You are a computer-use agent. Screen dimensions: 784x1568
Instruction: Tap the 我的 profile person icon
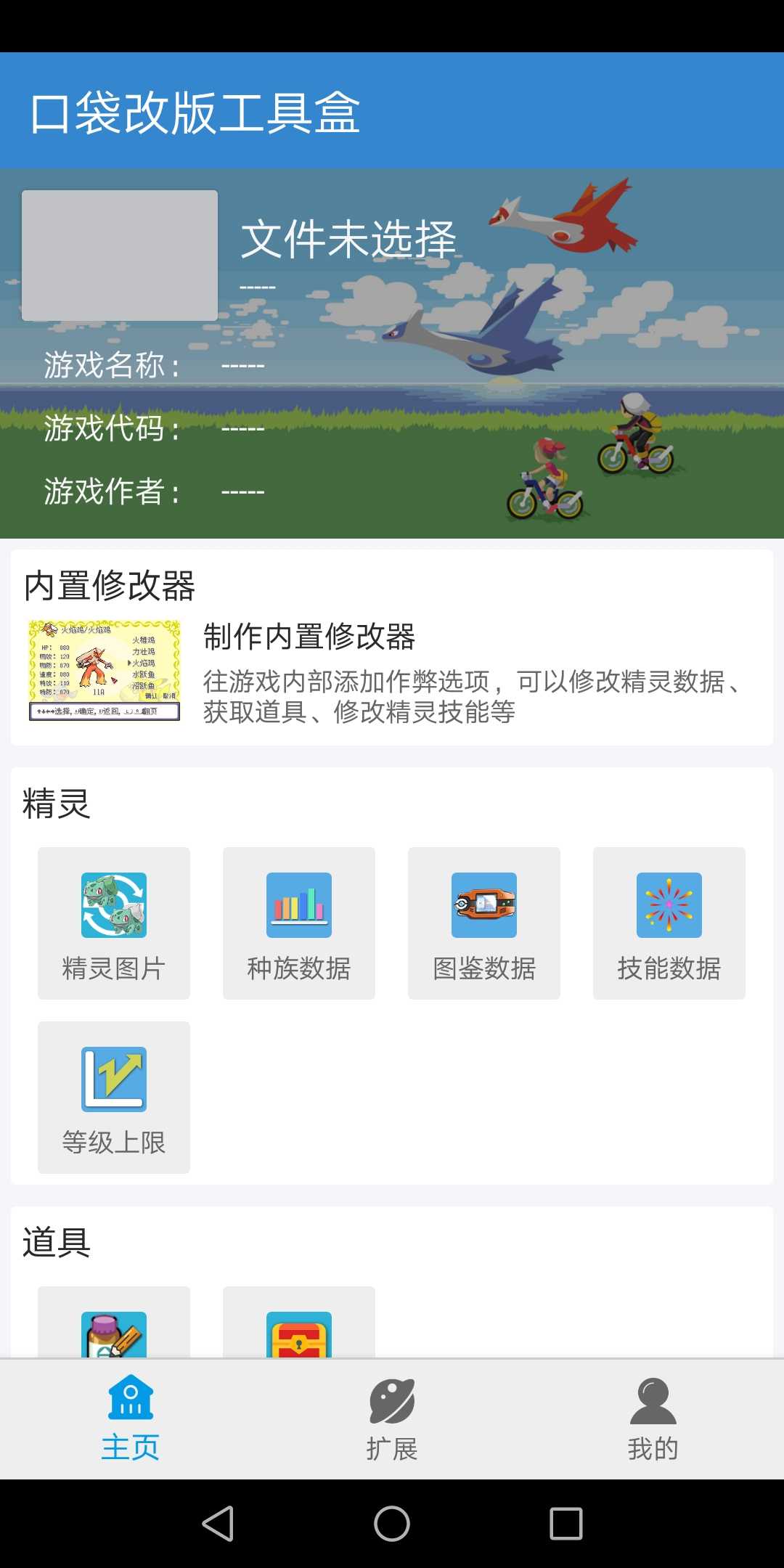tap(653, 1401)
